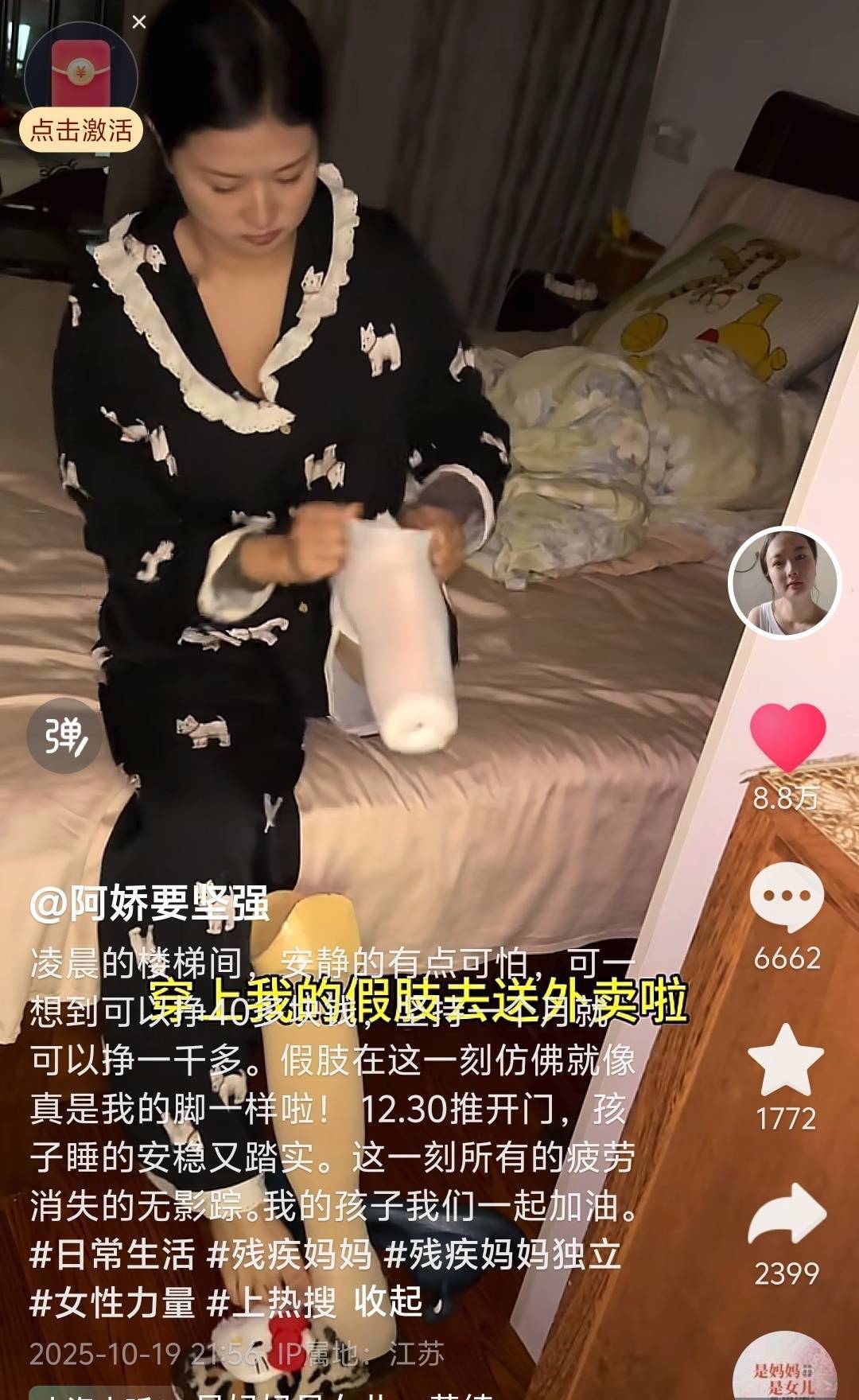
Task: Like this video with the heart
Action: point(787,737)
